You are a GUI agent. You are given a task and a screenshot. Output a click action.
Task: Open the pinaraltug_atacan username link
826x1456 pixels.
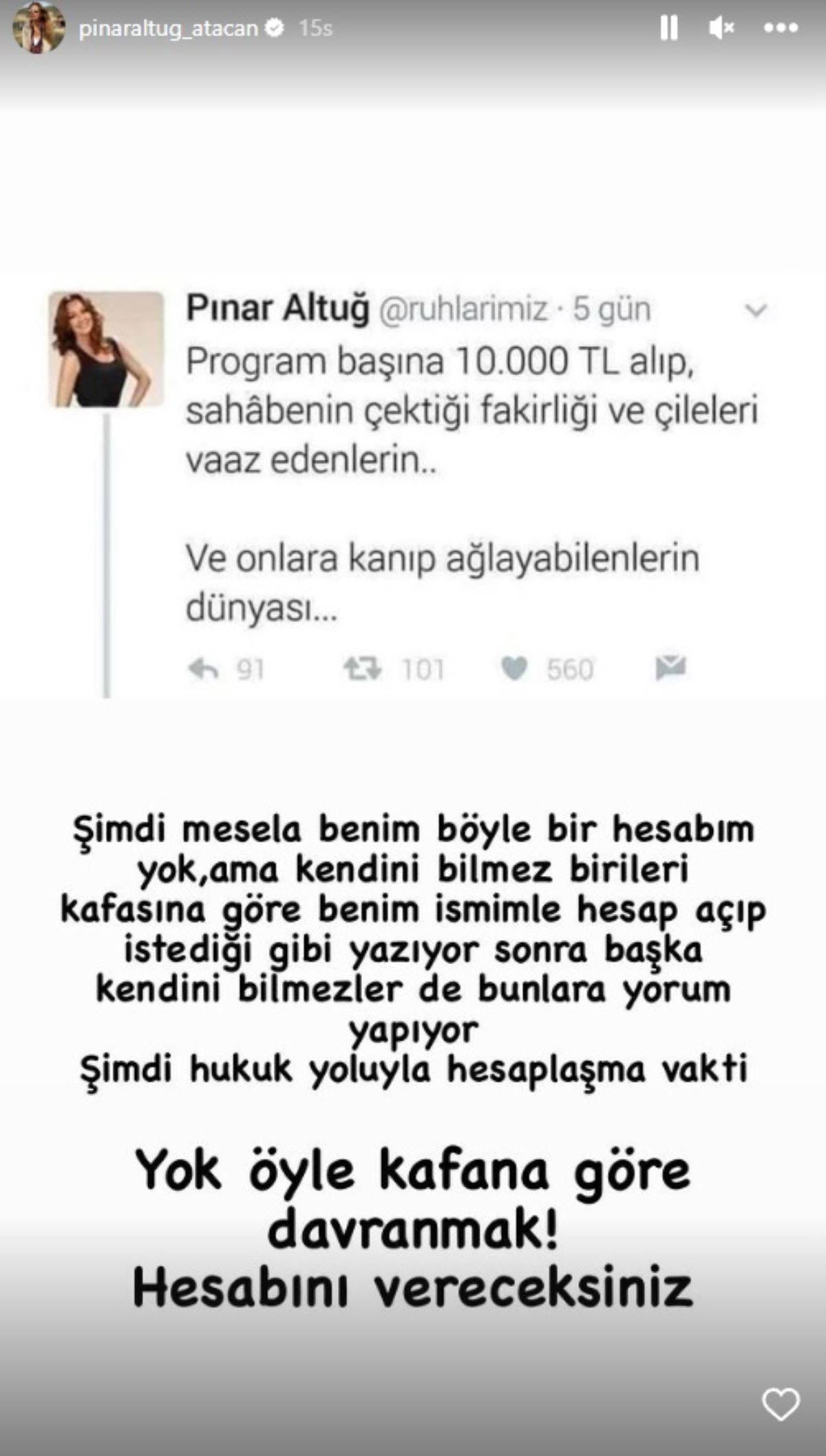click(x=168, y=28)
